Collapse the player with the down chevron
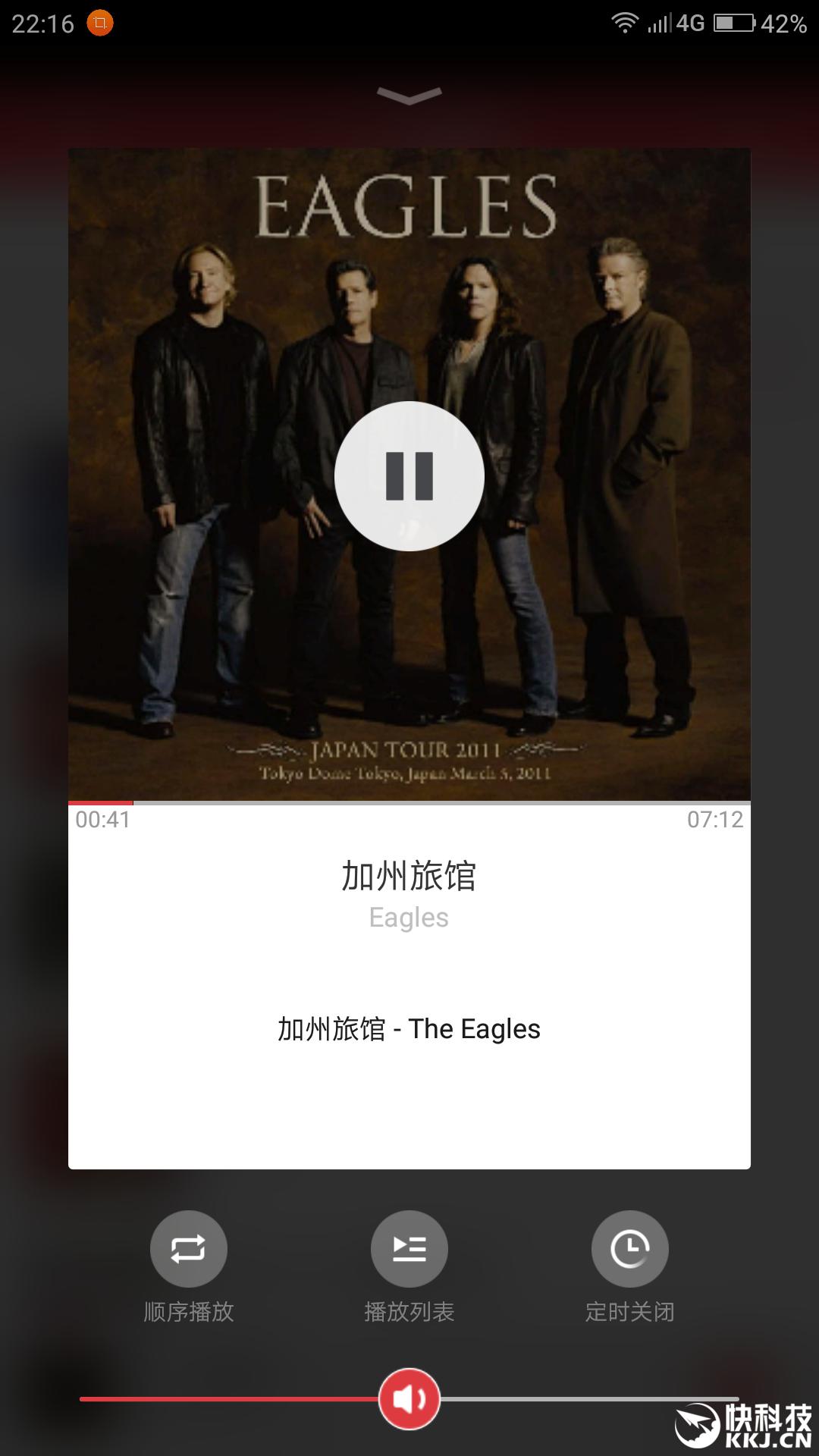The image size is (819, 1456). (409, 96)
